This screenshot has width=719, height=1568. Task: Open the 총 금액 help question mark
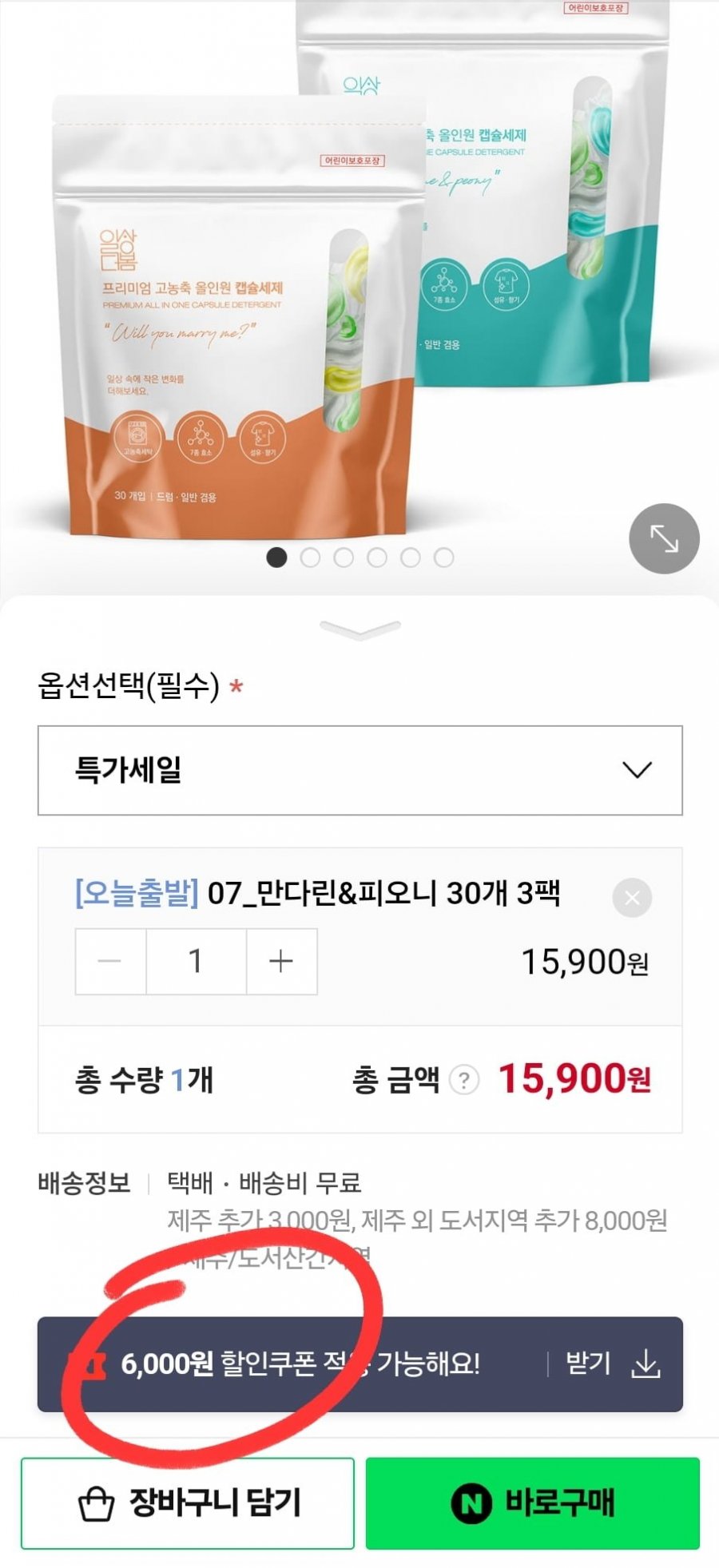464,1080
